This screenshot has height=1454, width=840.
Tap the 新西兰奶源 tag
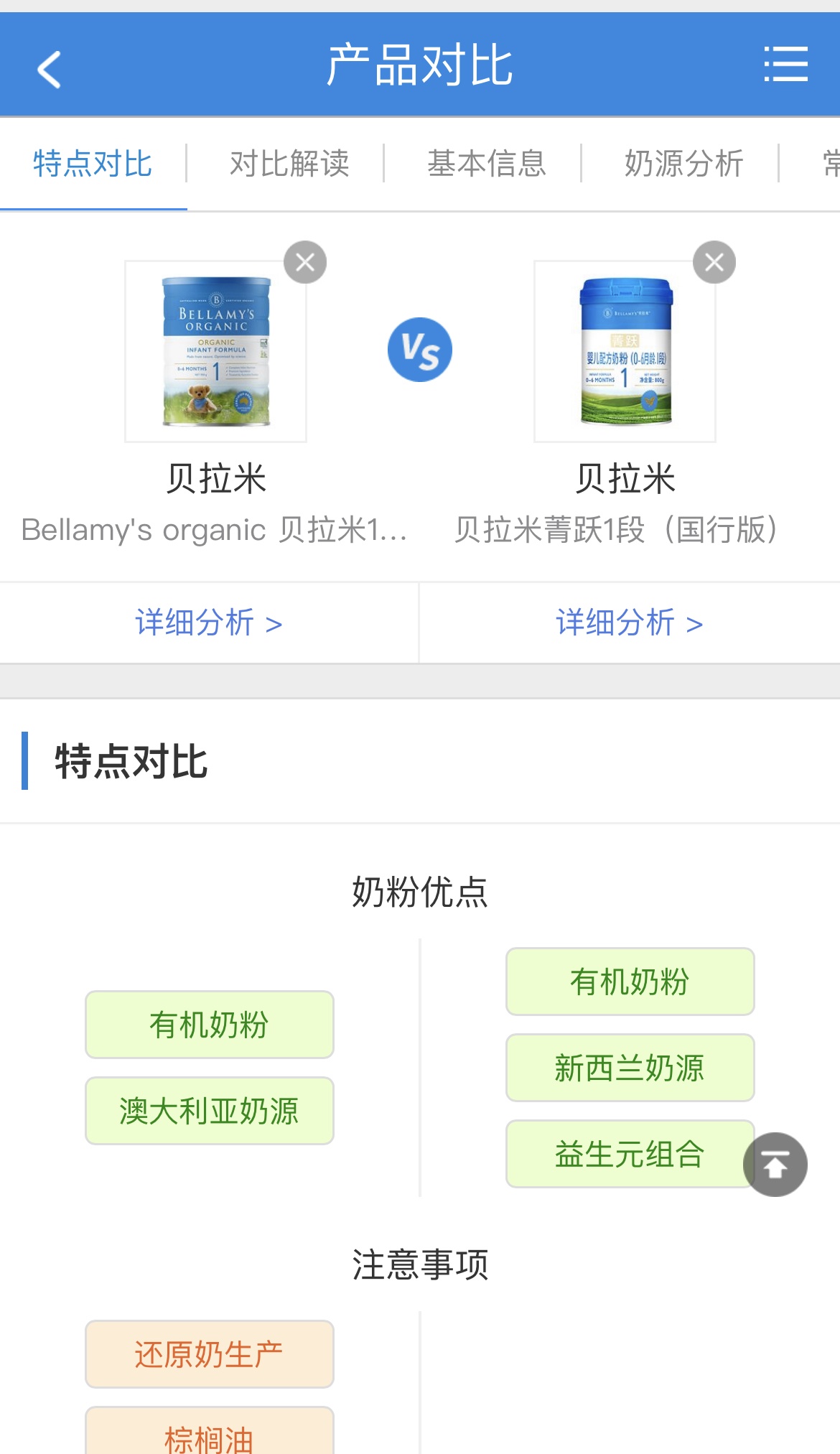[630, 1068]
